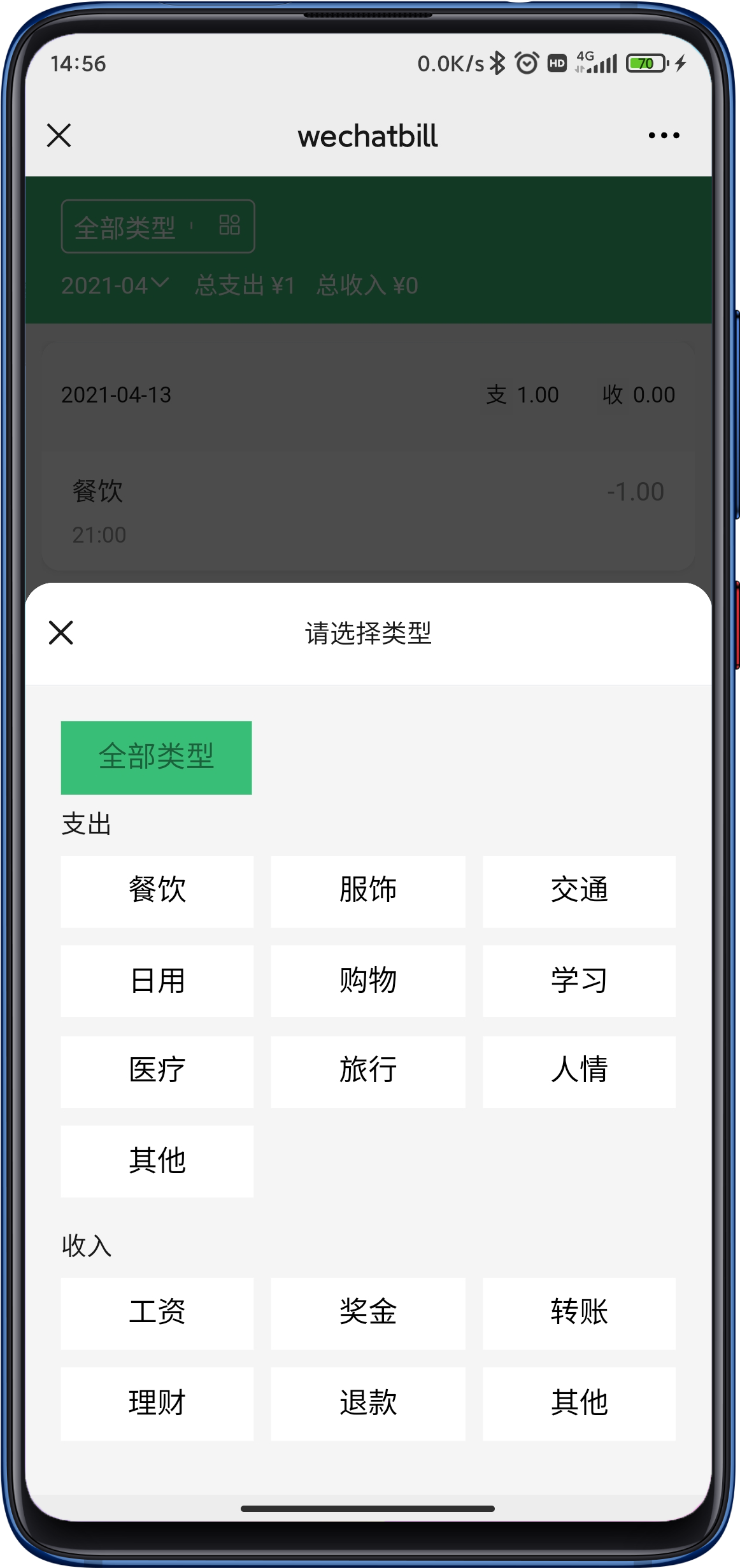This screenshot has width=740, height=1568.
Task: Choose 其他 under 收入
Action: pyautogui.click(x=579, y=1404)
